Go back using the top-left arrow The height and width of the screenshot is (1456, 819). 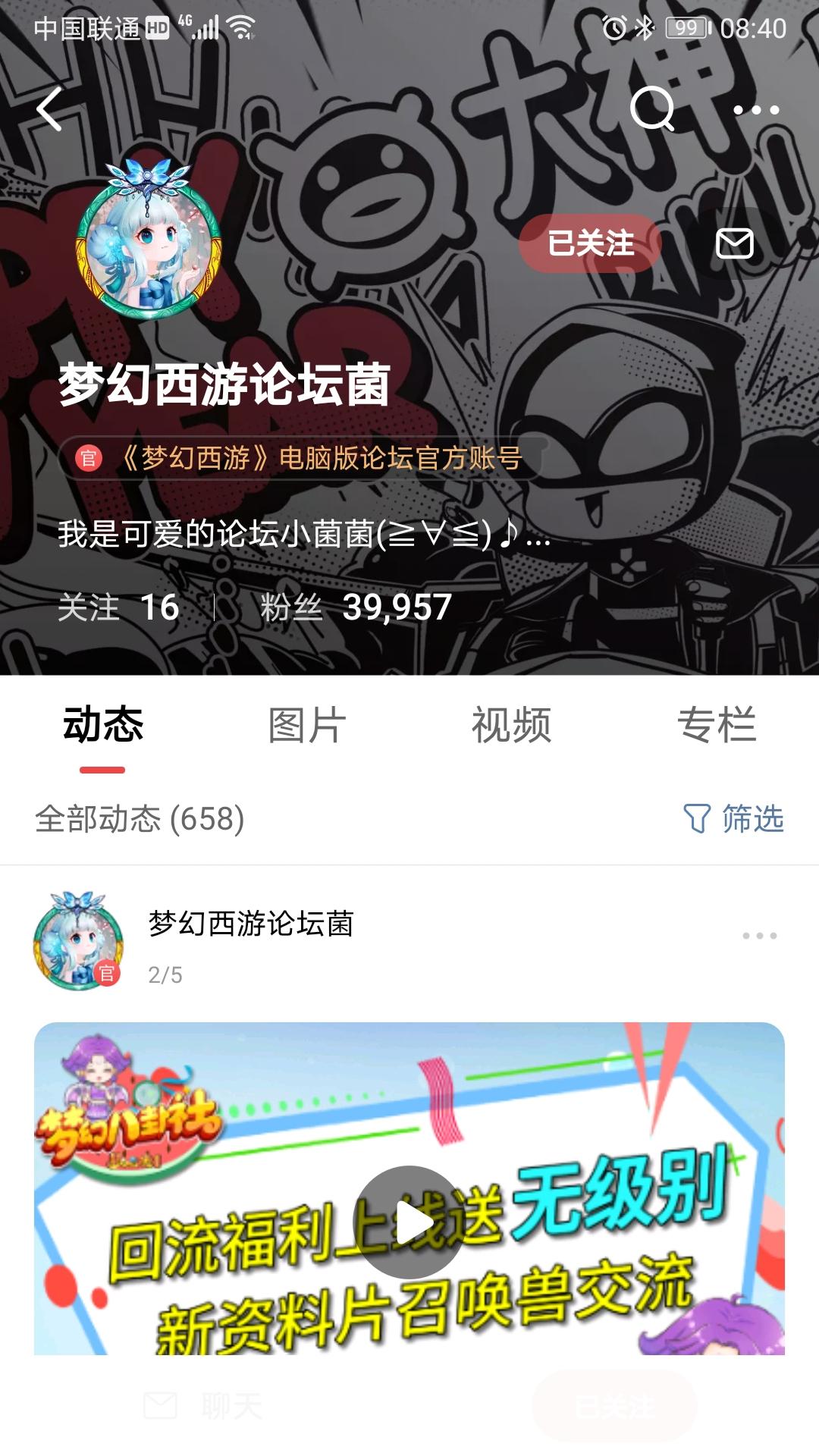[49, 109]
